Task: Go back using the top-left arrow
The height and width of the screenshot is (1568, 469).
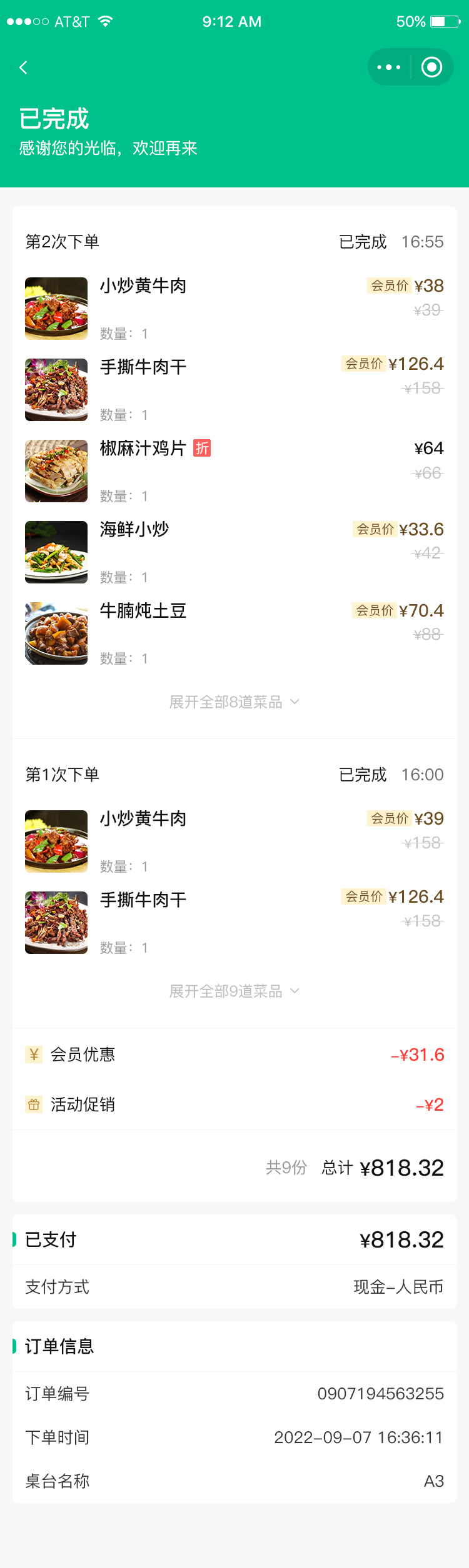Action: click(24, 67)
